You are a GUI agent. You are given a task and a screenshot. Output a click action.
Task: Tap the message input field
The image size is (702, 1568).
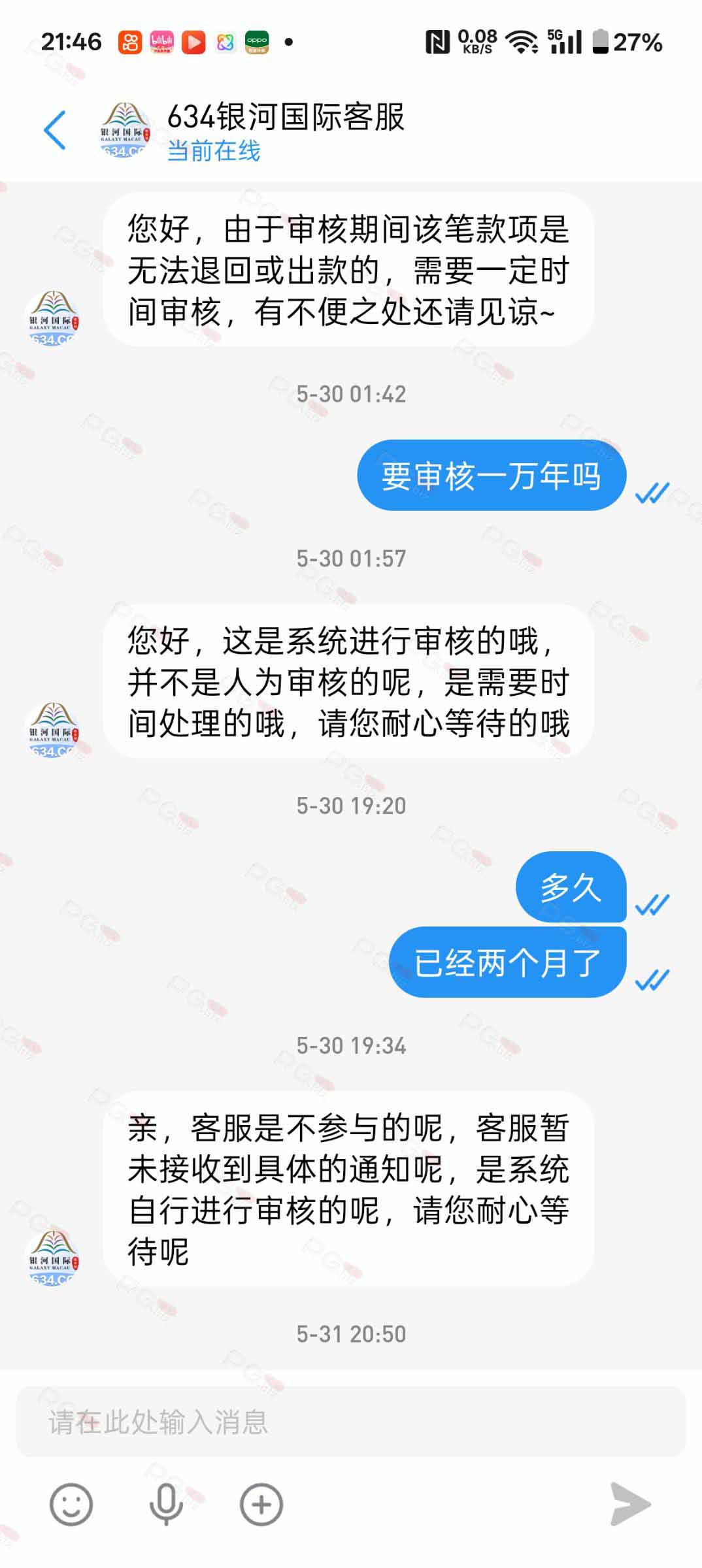[x=351, y=1422]
